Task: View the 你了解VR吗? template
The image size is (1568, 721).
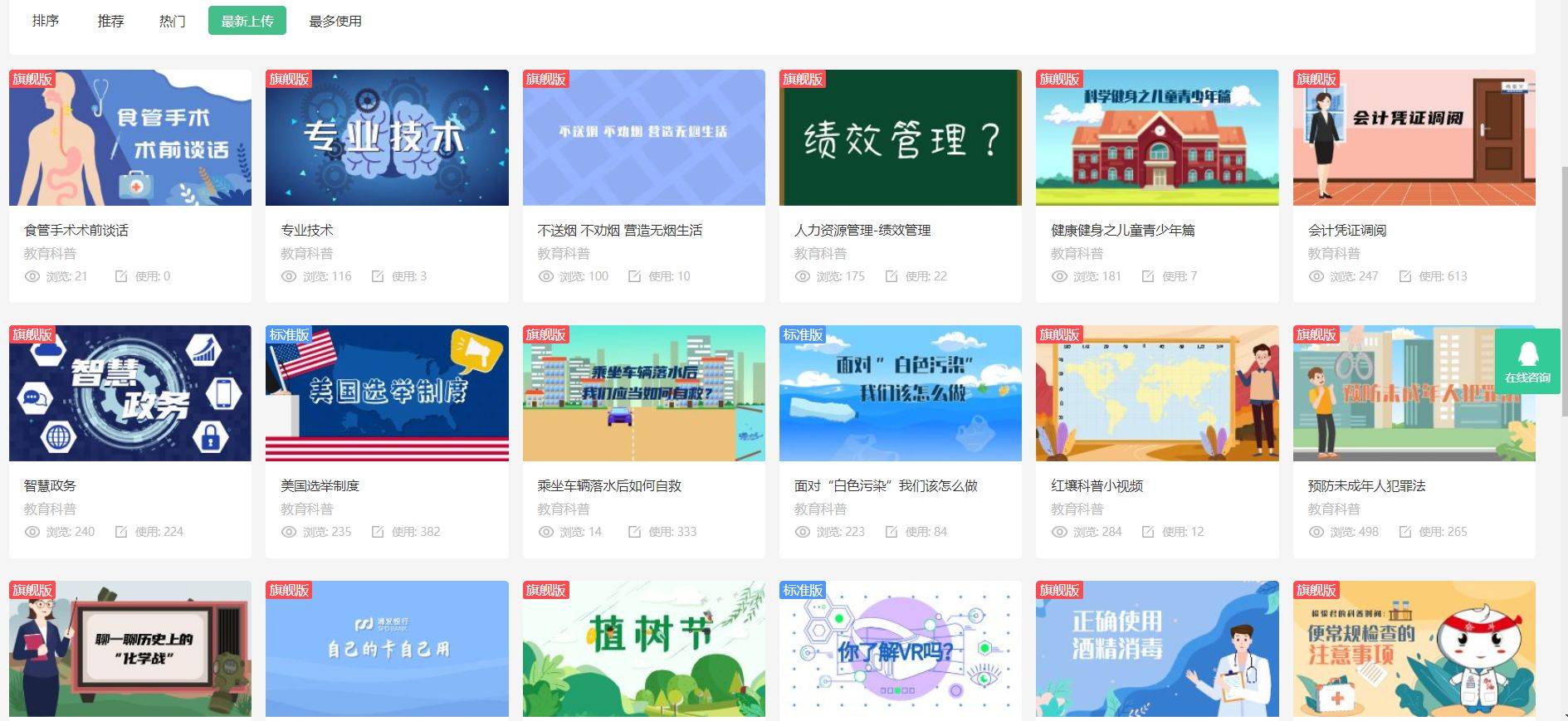Action: click(x=900, y=649)
